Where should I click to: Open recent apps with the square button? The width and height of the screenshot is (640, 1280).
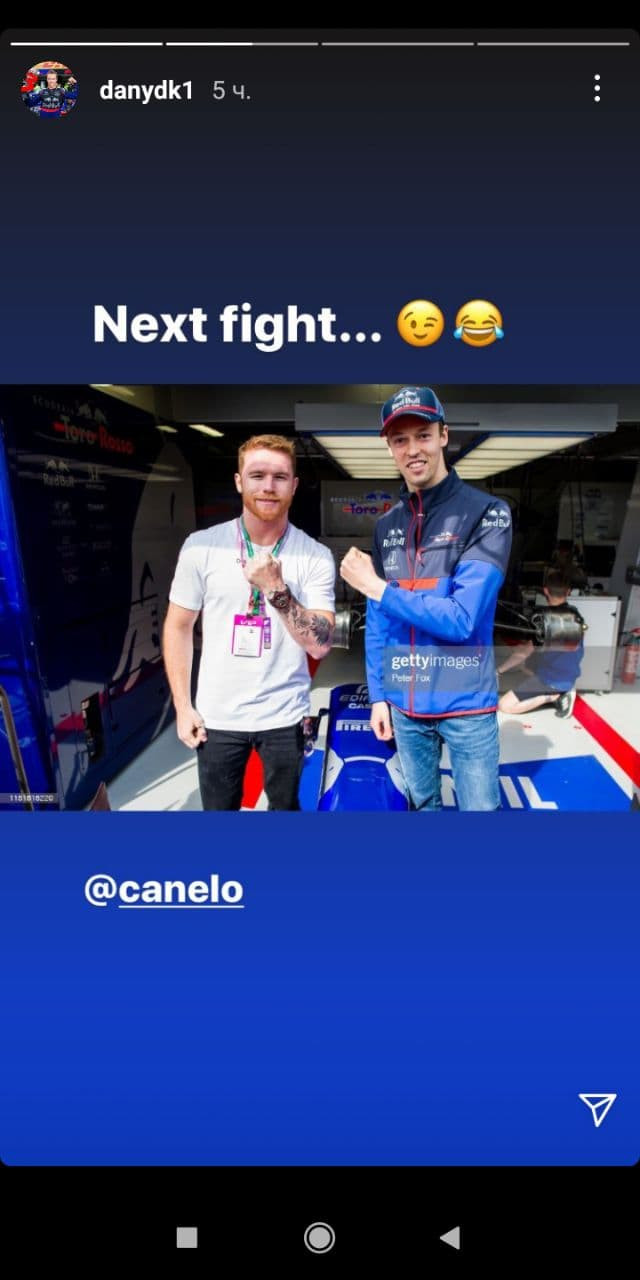coord(187,1237)
